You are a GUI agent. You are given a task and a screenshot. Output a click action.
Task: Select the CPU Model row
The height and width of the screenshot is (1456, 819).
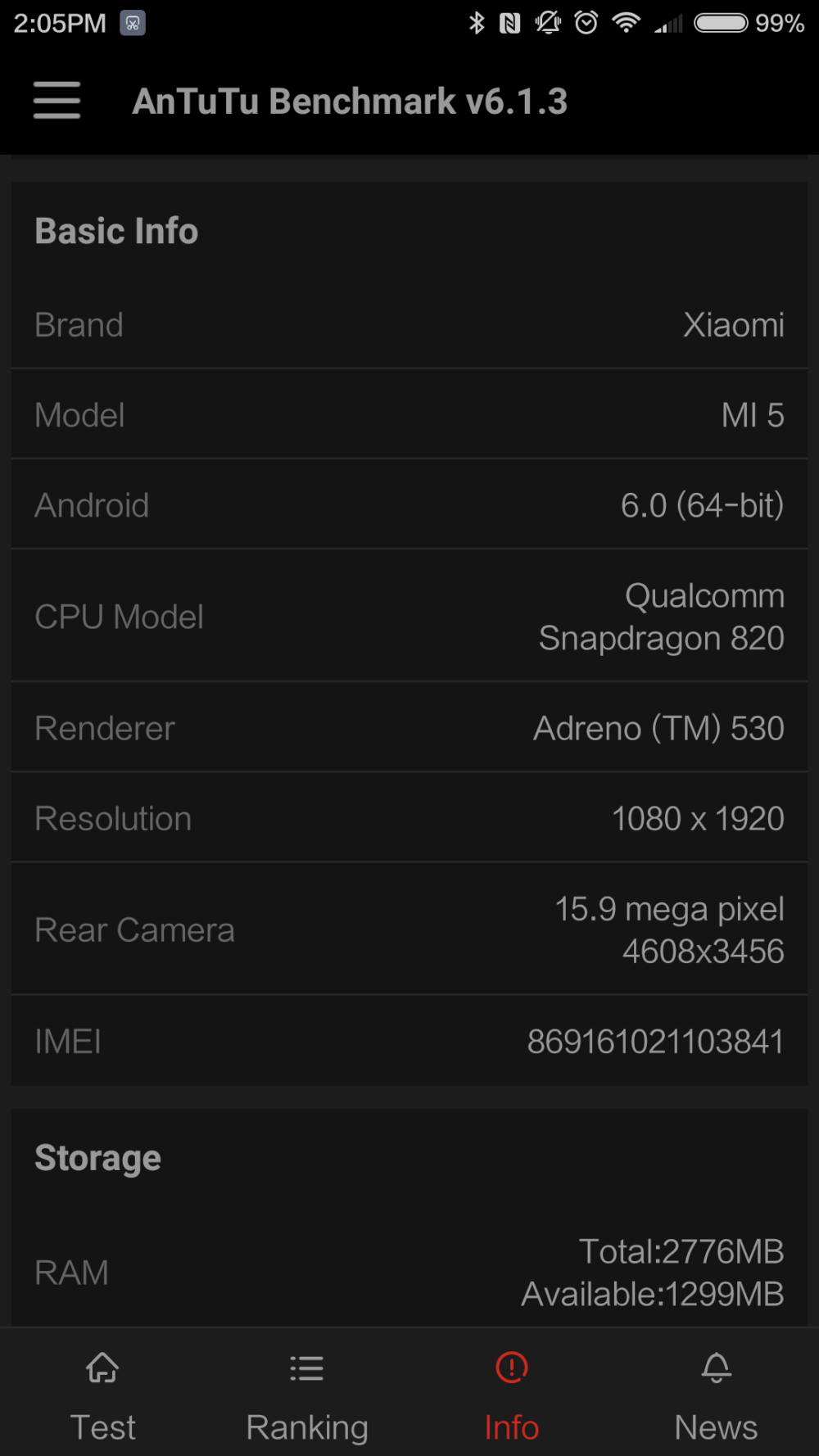tap(409, 617)
